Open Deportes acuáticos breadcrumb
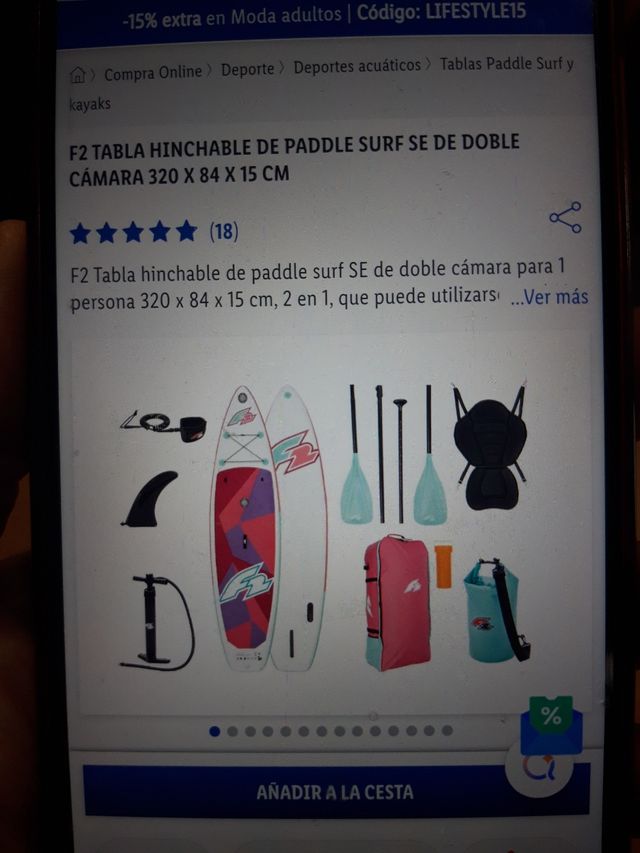 click(356, 66)
